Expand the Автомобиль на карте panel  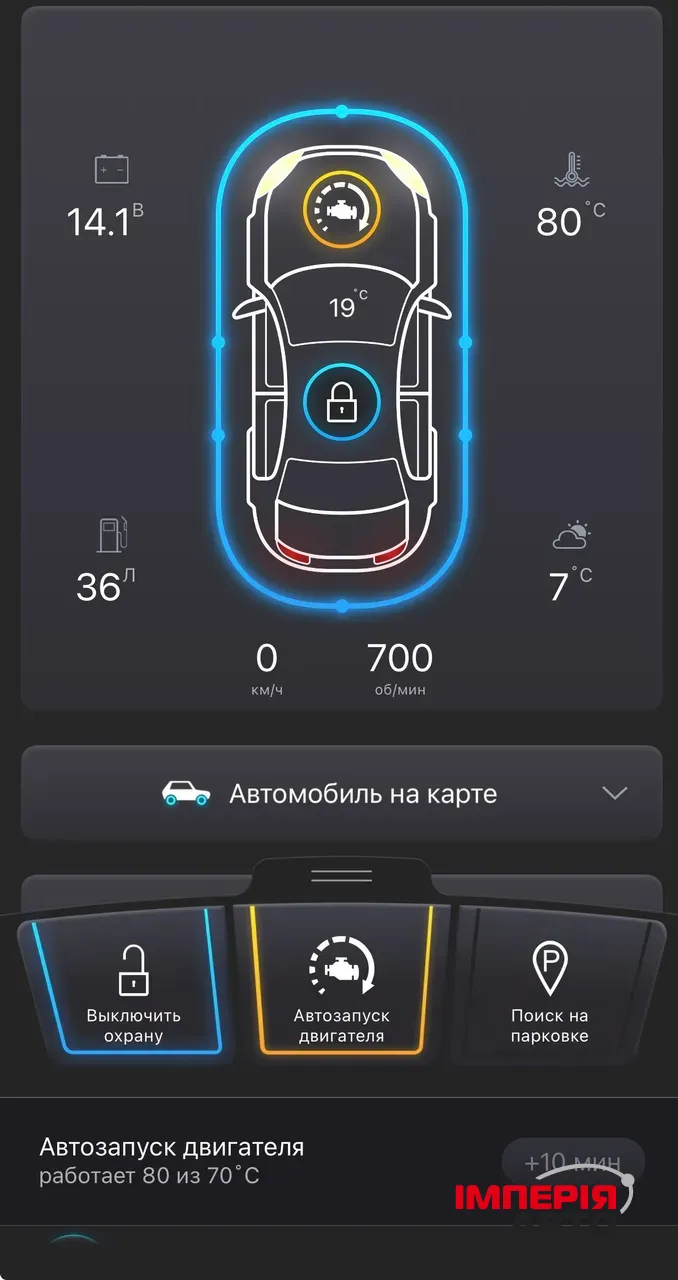[614, 793]
